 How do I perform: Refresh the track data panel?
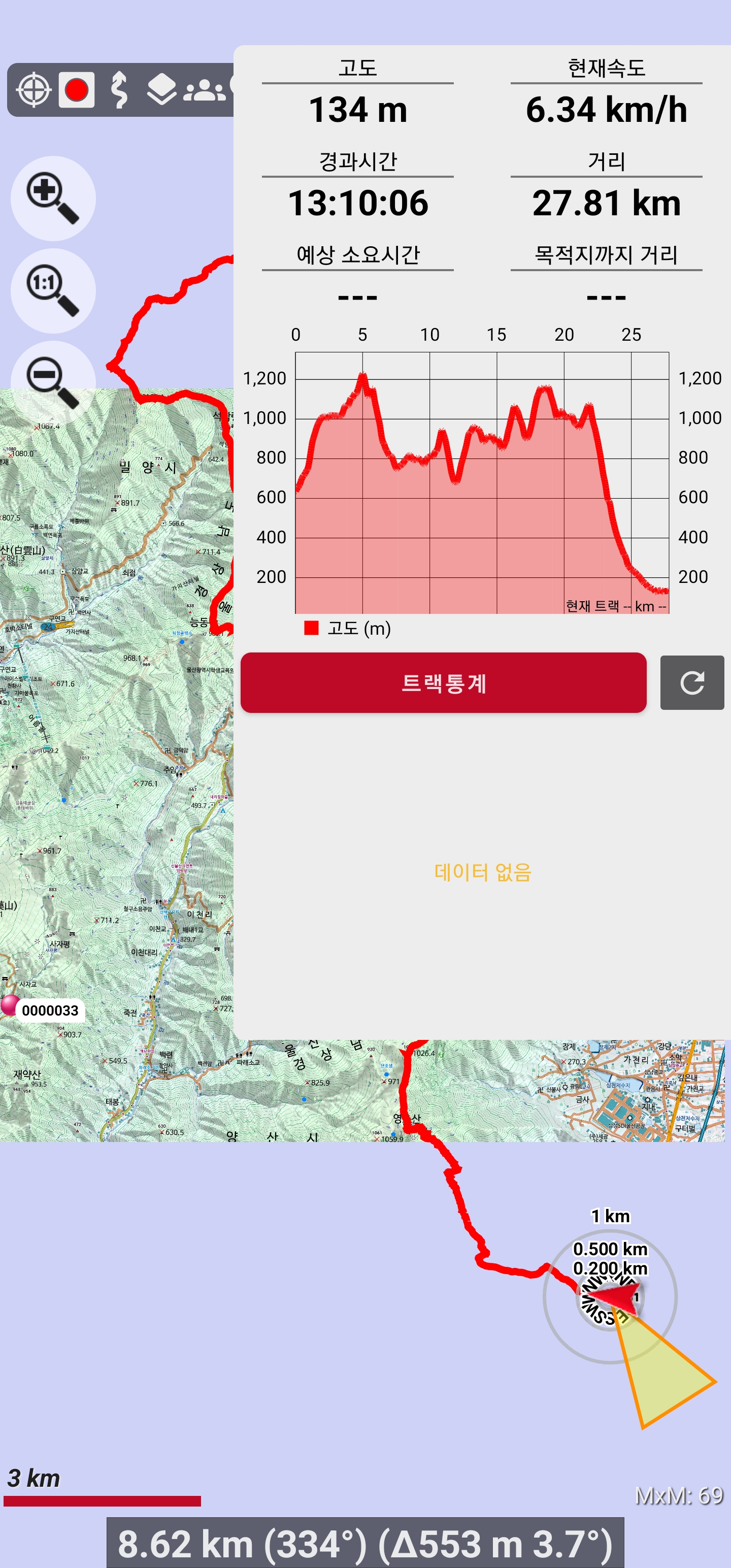(692, 683)
